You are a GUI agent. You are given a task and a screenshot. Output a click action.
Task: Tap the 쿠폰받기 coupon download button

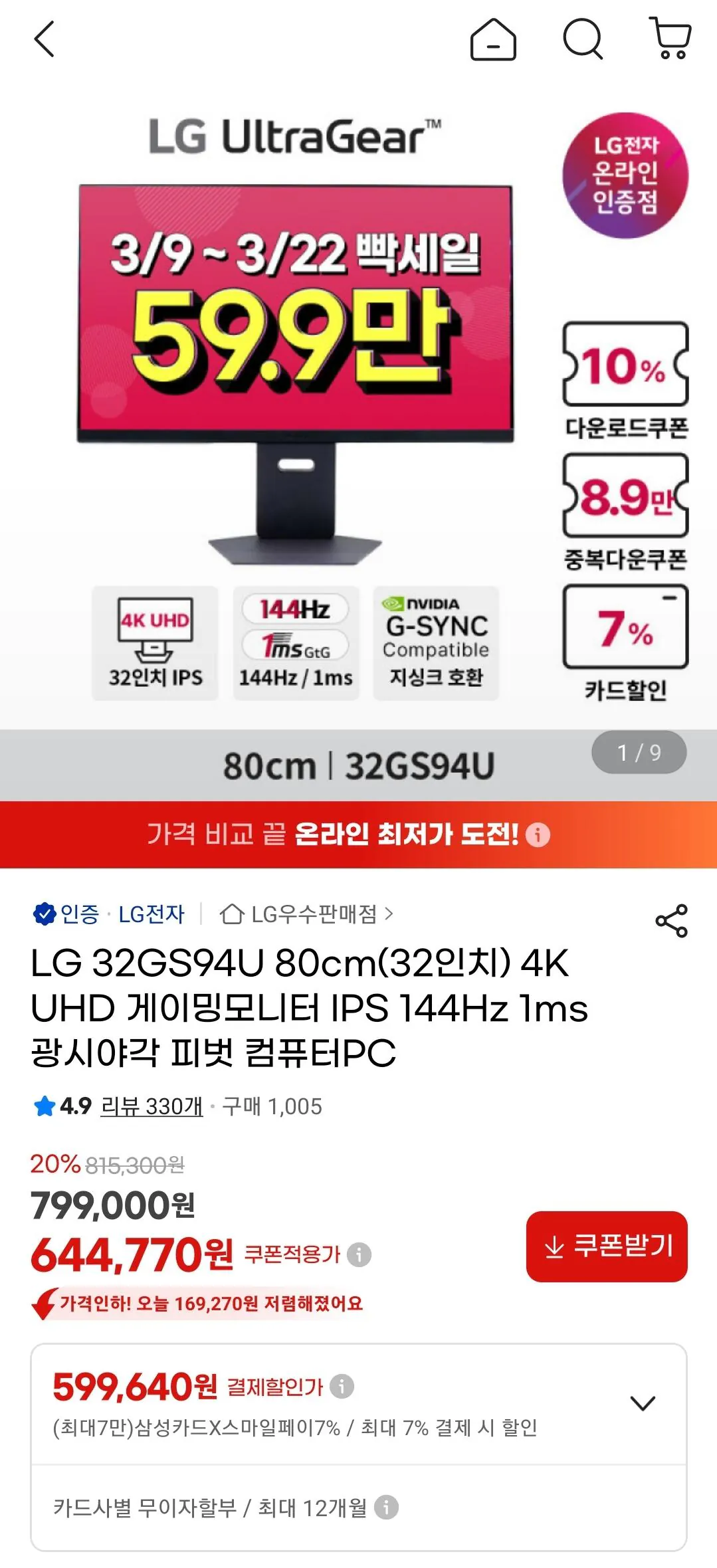(x=606, y=1246)
